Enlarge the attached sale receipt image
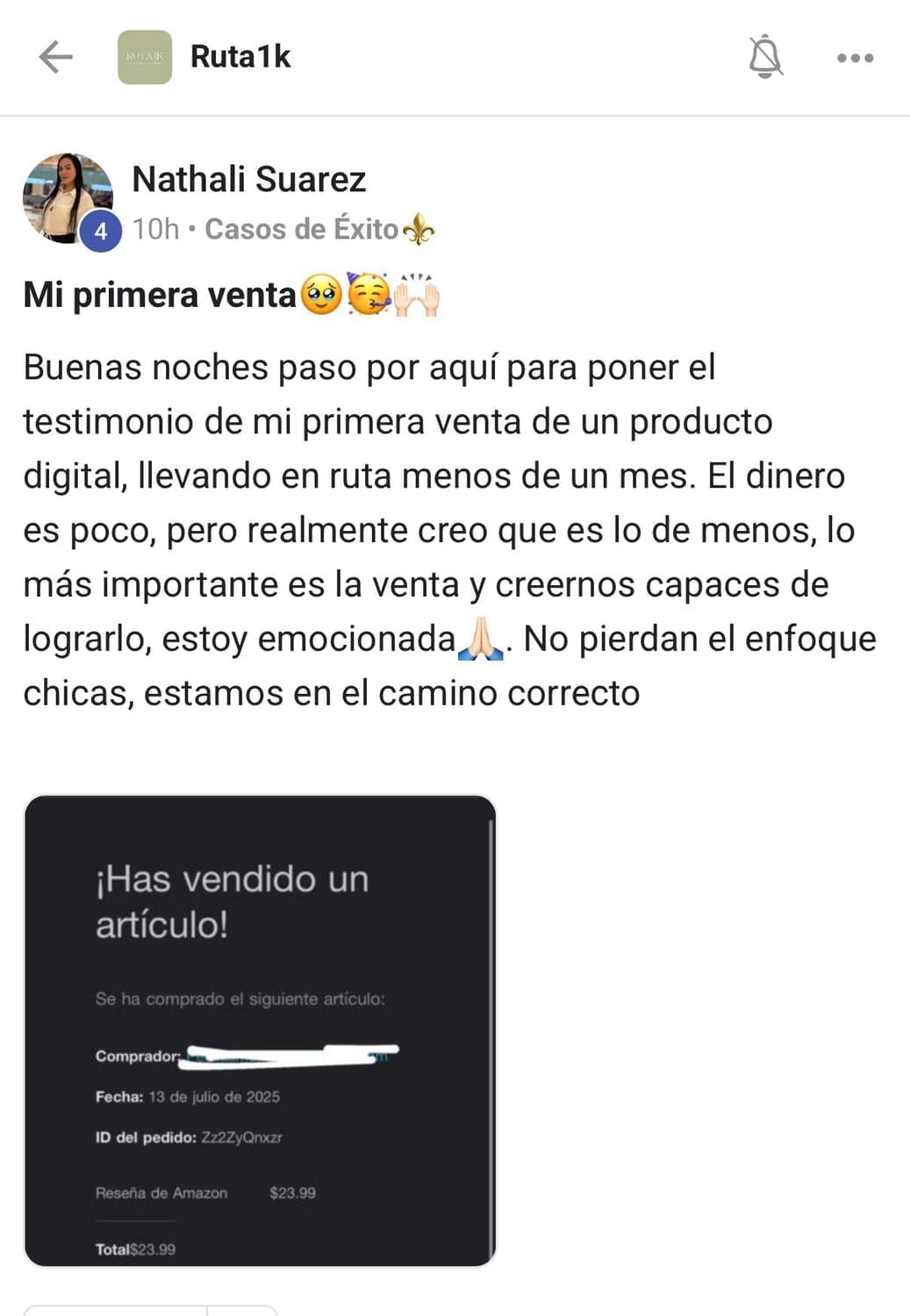Image resolution: width=910 pixels, height=1316 pixels. point(260,1030)
